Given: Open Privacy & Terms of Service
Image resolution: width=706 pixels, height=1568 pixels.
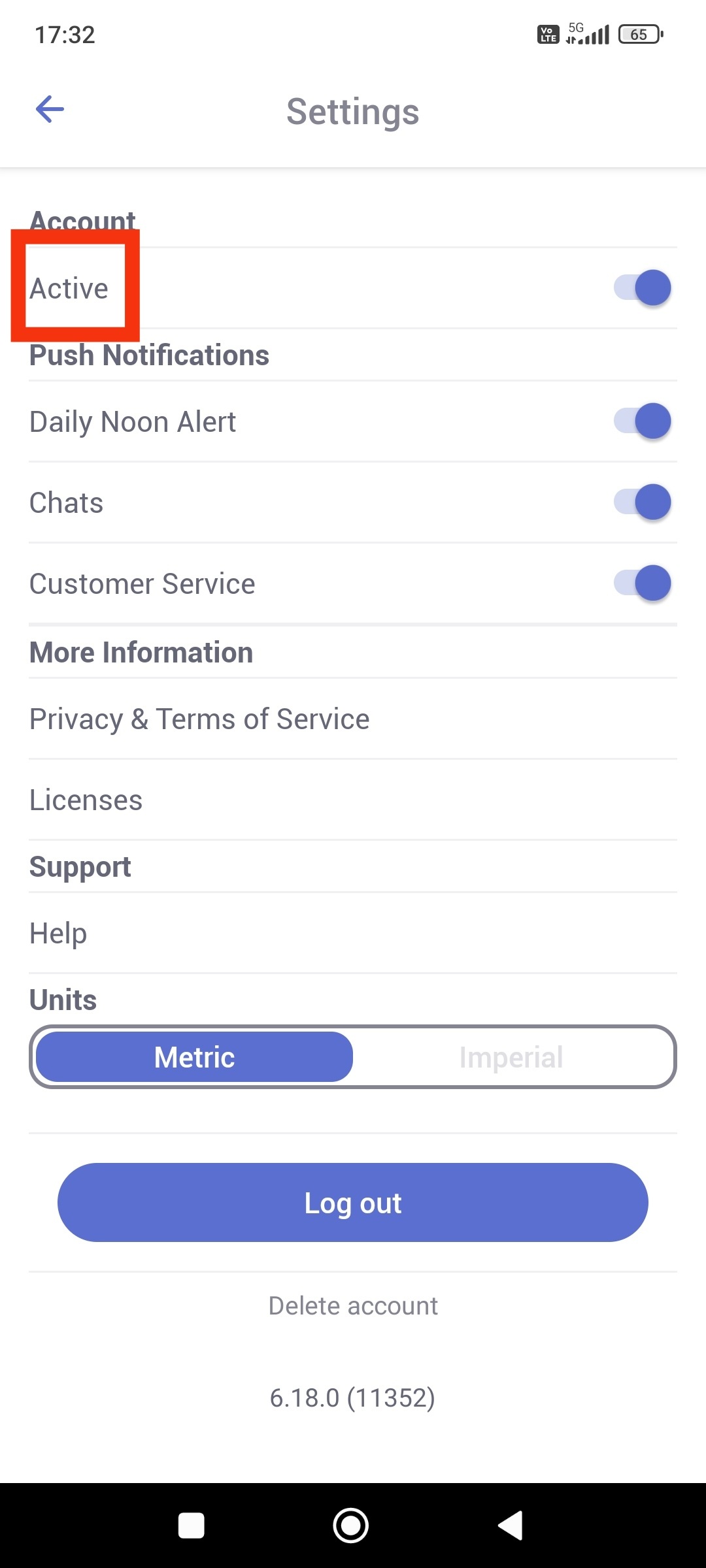Looking at the screenshot, I should coord(353,719).
